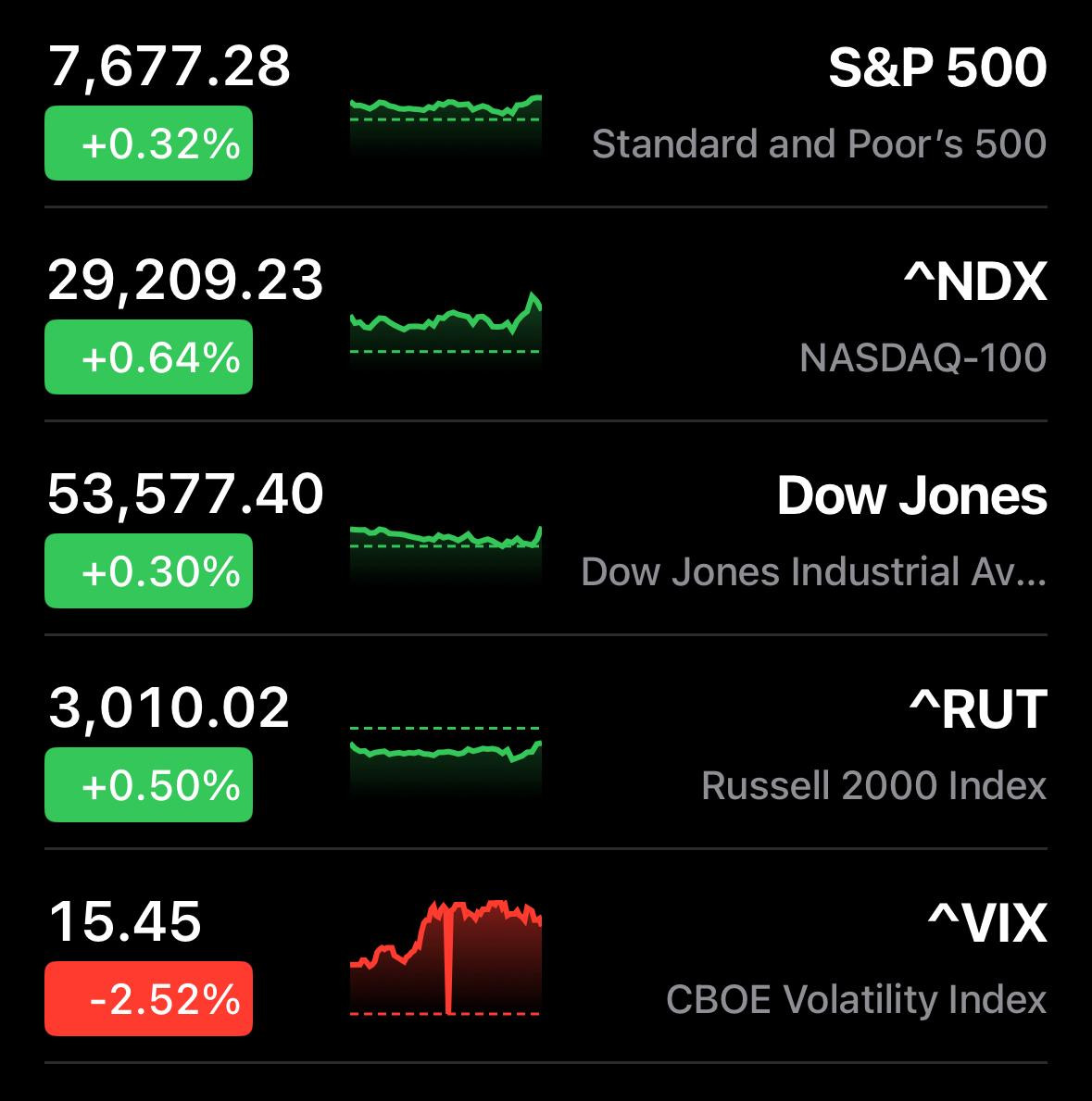Tap the +0.50% badge for Russell 2000
The image size is (1092, 1101).
[148, 784]
